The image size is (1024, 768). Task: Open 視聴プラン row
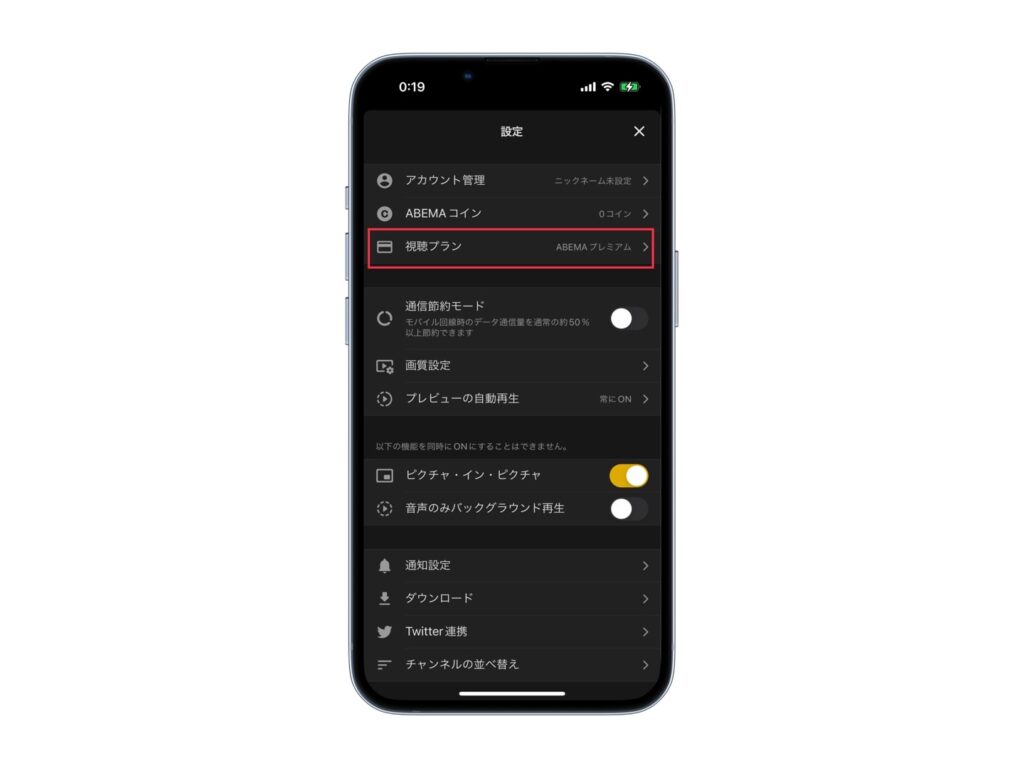tap(511, 246)
